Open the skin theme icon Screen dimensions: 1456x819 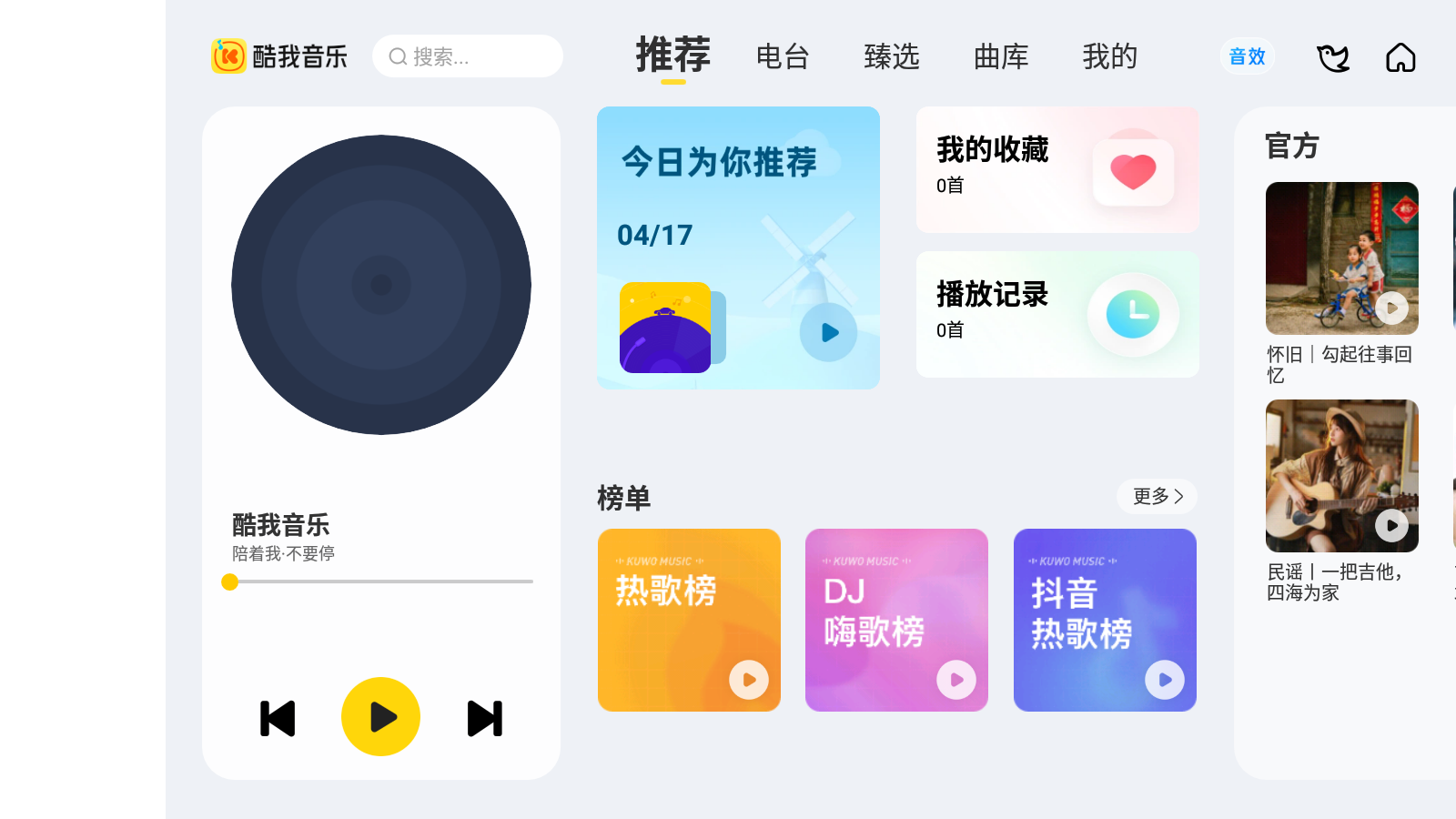point(1333,58)
